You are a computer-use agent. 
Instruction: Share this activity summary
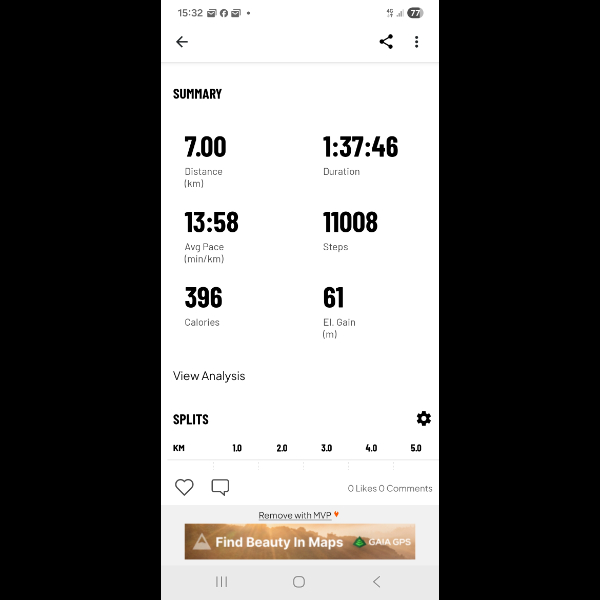pyautogui.click(x=386, y=42)
